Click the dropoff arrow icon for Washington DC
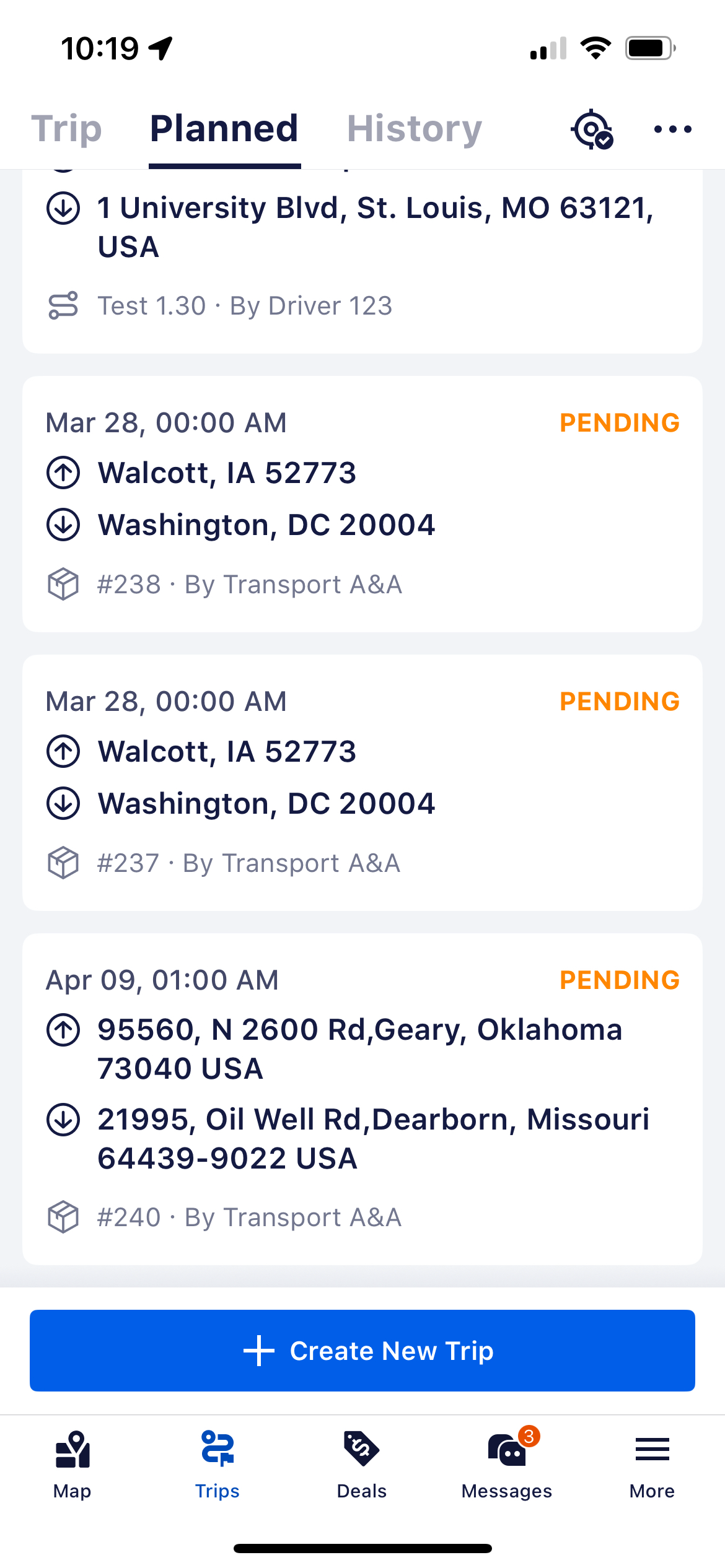 63,525
